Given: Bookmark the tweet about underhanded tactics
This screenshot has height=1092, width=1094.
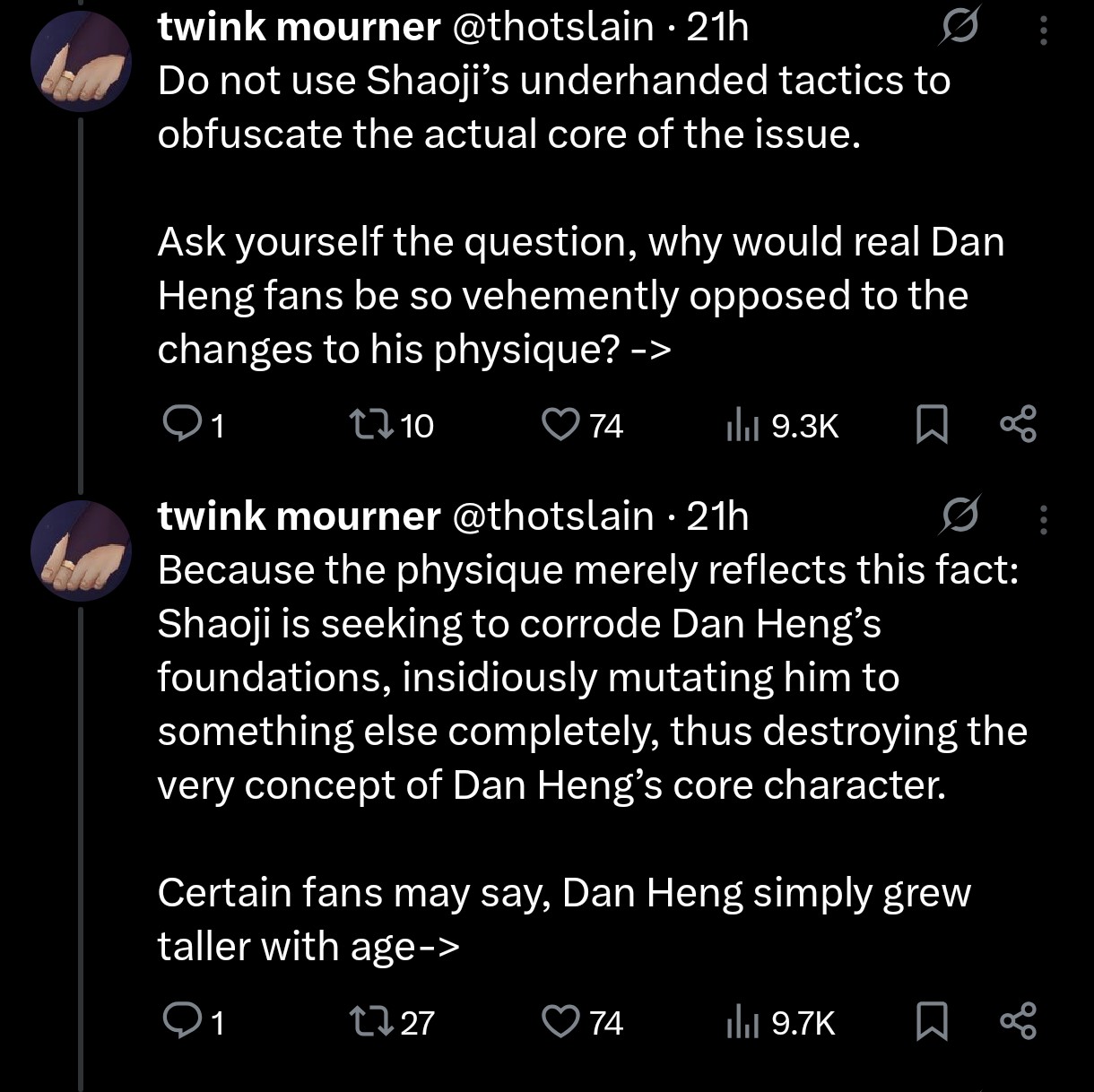Looking at the screenshot, I should click(x=931, y=424).
